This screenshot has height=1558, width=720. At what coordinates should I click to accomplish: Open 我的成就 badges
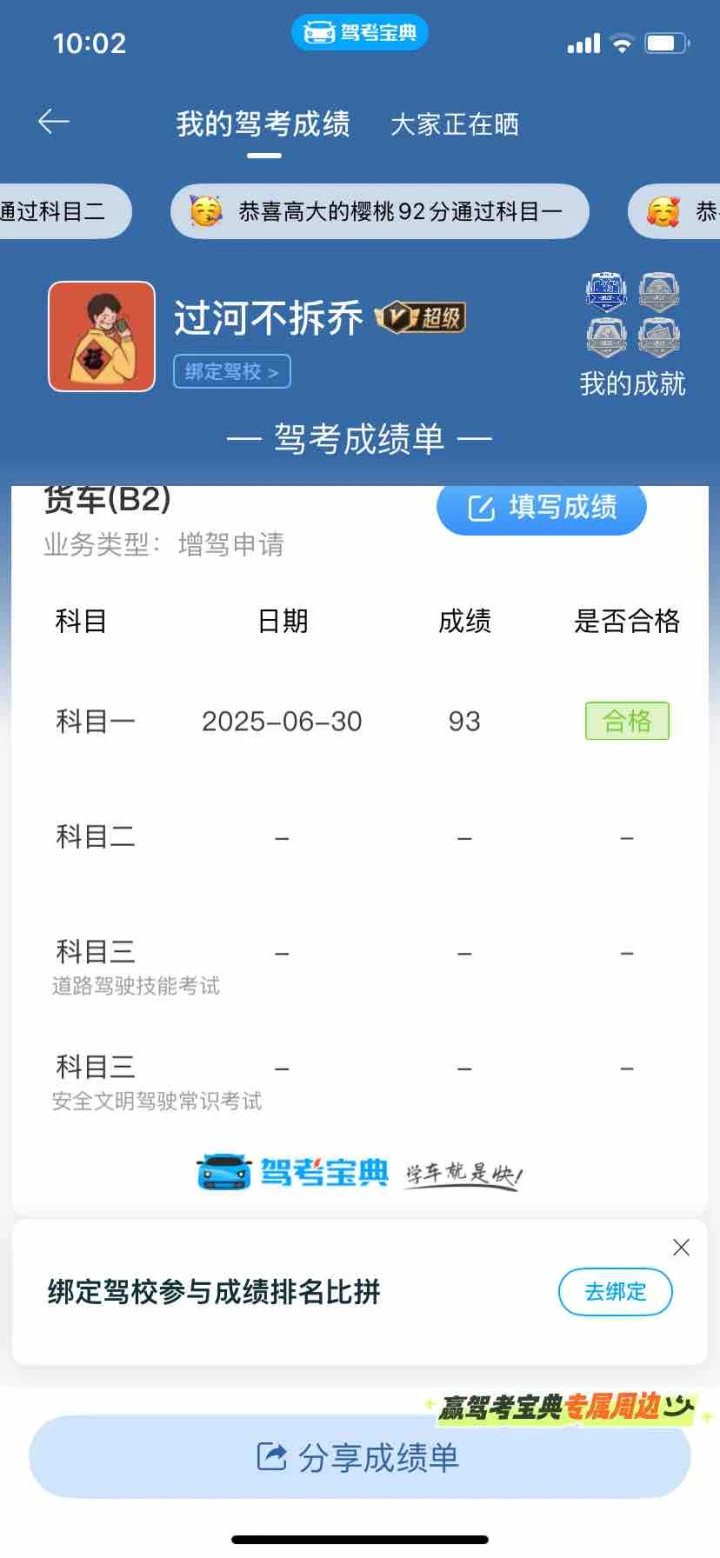(632, 334)
